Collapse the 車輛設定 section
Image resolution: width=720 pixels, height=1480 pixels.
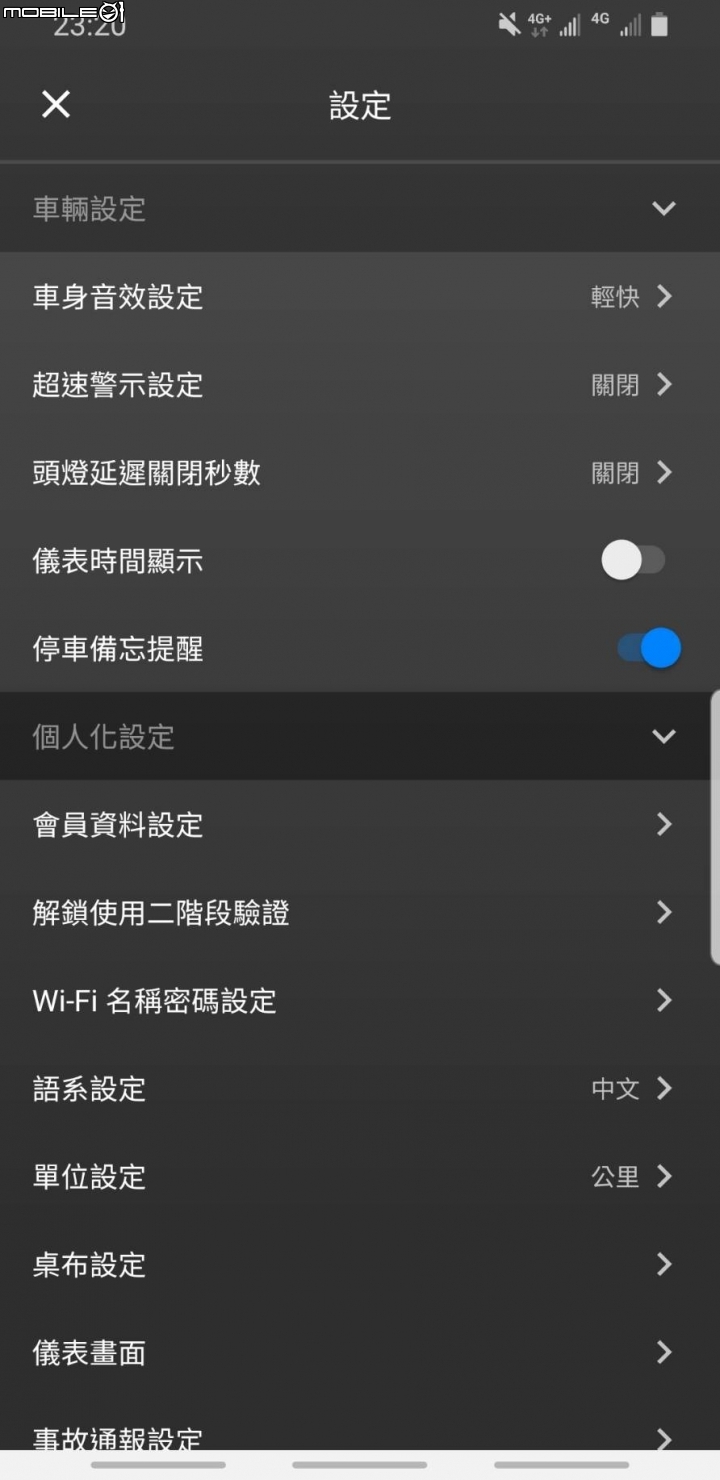tap(663, 208)
